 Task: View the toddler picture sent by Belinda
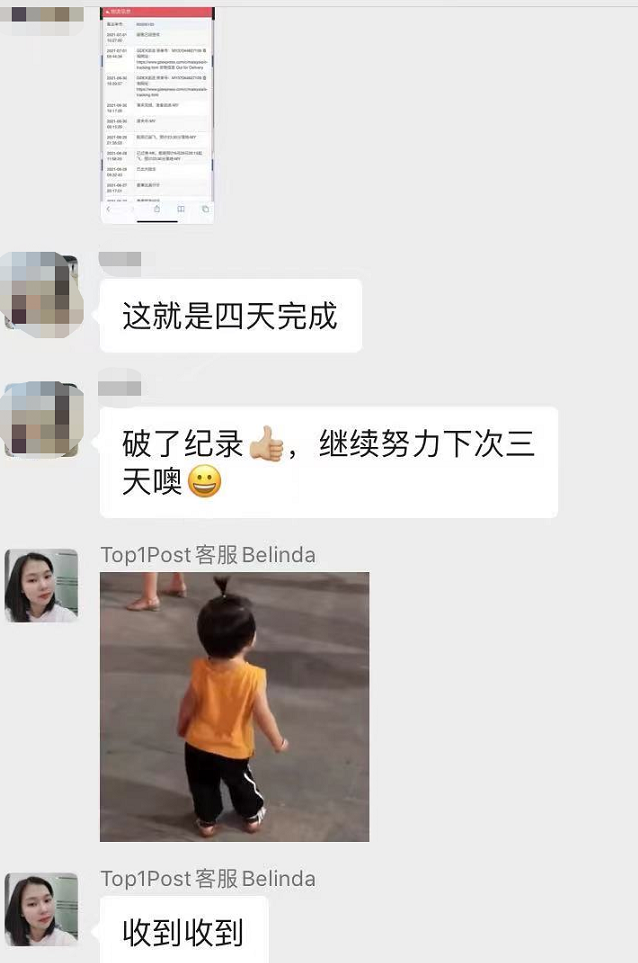tap(234, 706)
